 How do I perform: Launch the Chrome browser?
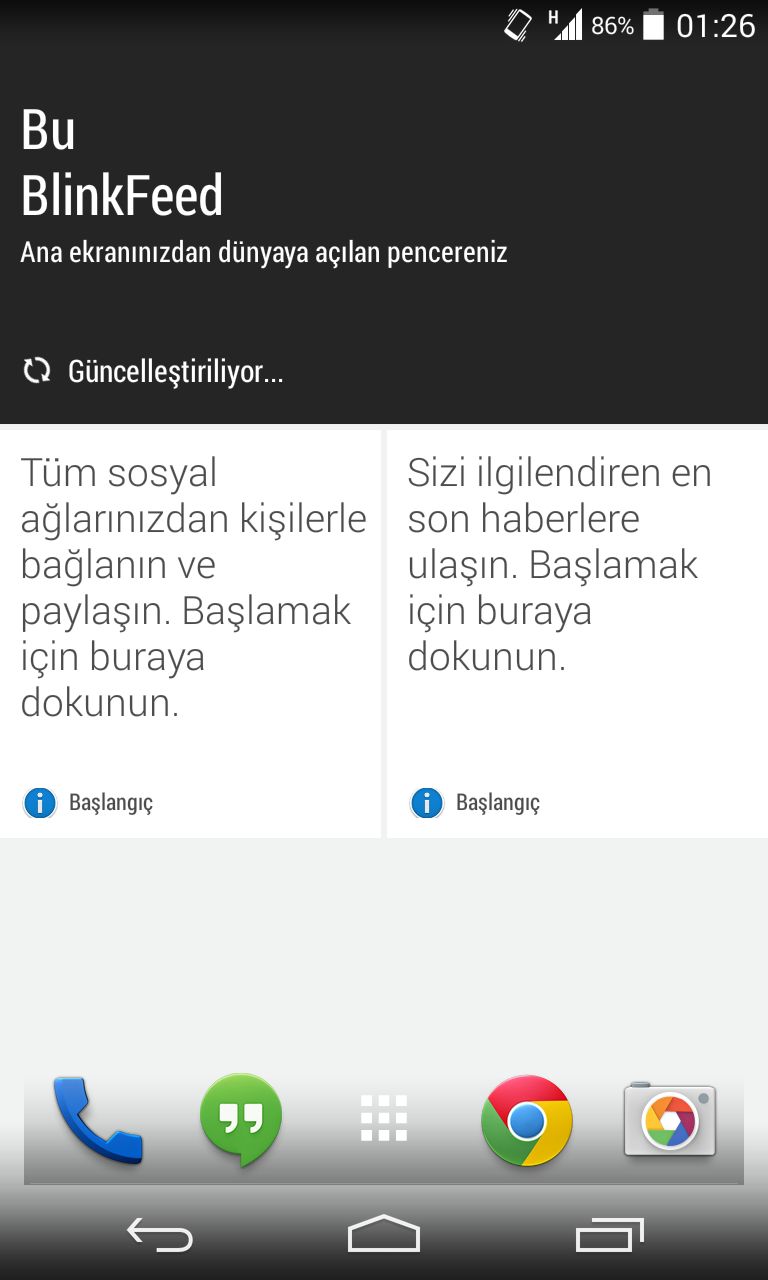(x=527, y=1121)
